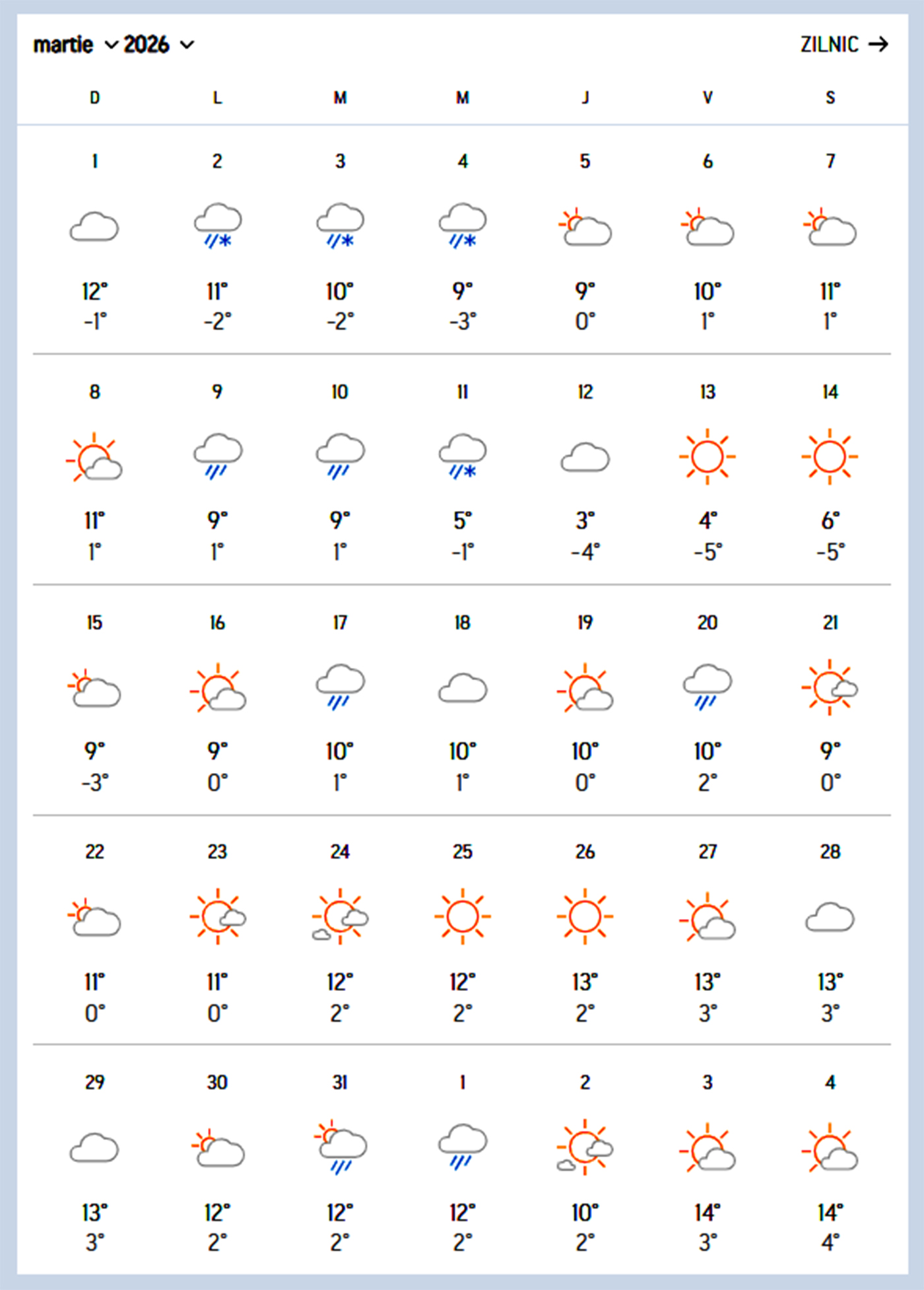924x1290 pixels.
Task: Open the forecast for day 8
Action: pyautogui.click(x=94, y=469)
